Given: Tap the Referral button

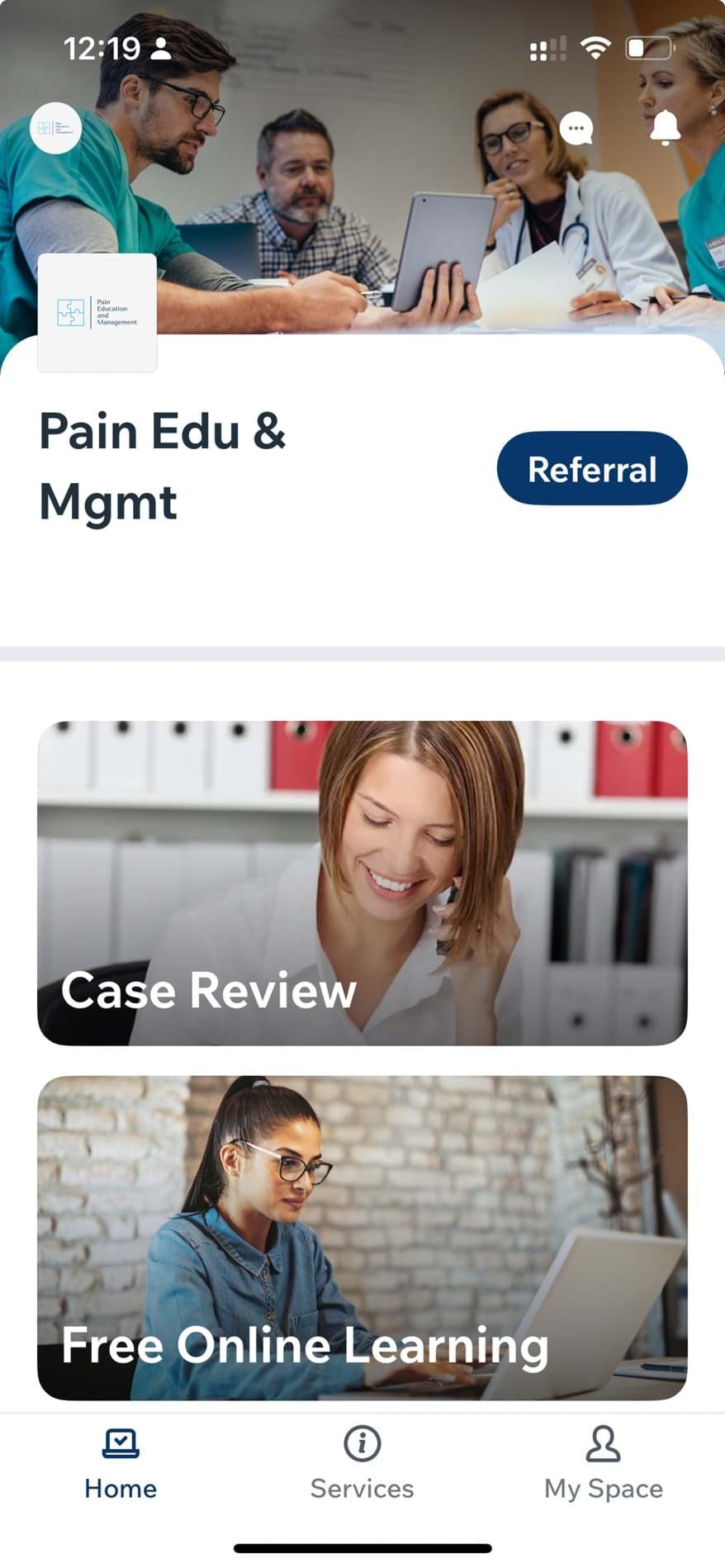Looking at the screenshot, I should point(591,468).
